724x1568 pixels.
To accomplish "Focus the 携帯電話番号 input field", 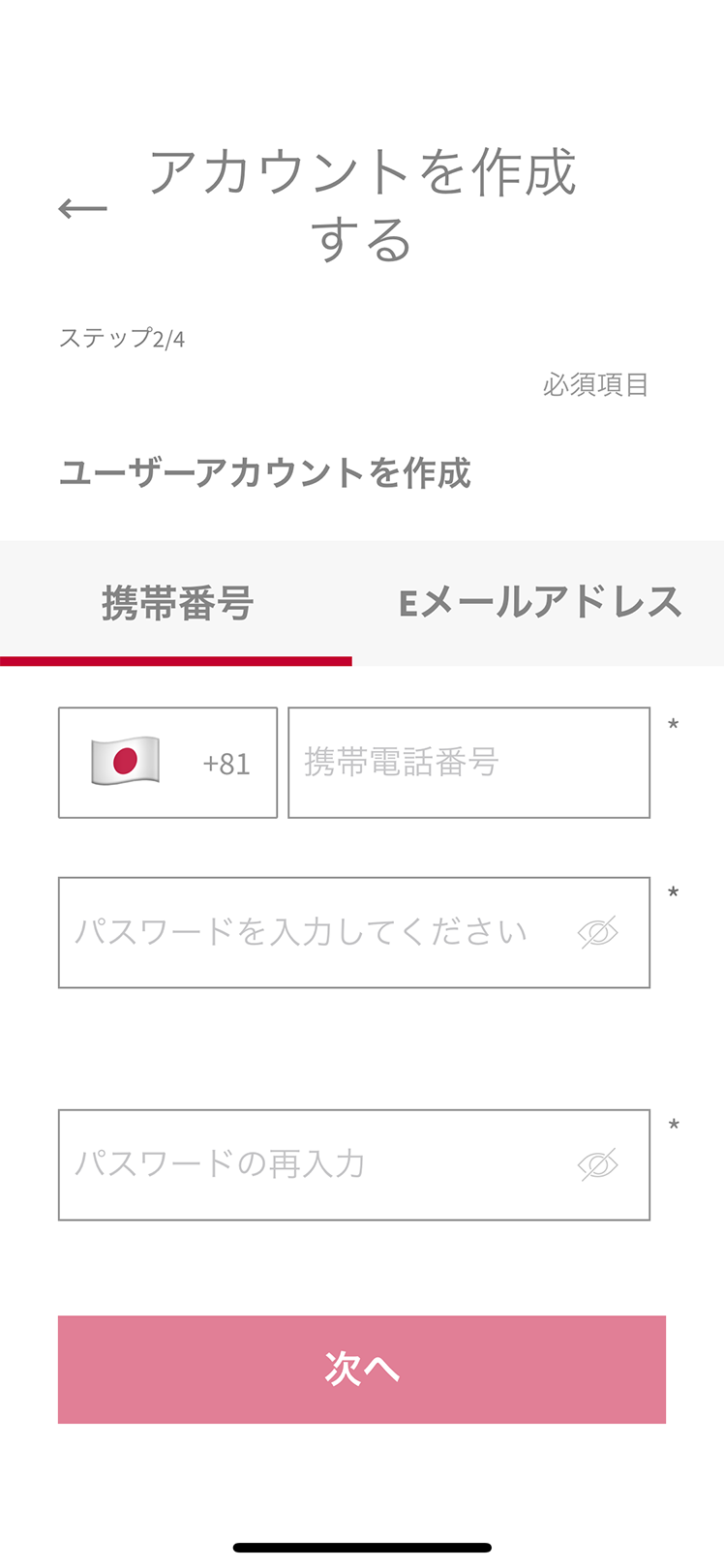I will coord(468,763).
